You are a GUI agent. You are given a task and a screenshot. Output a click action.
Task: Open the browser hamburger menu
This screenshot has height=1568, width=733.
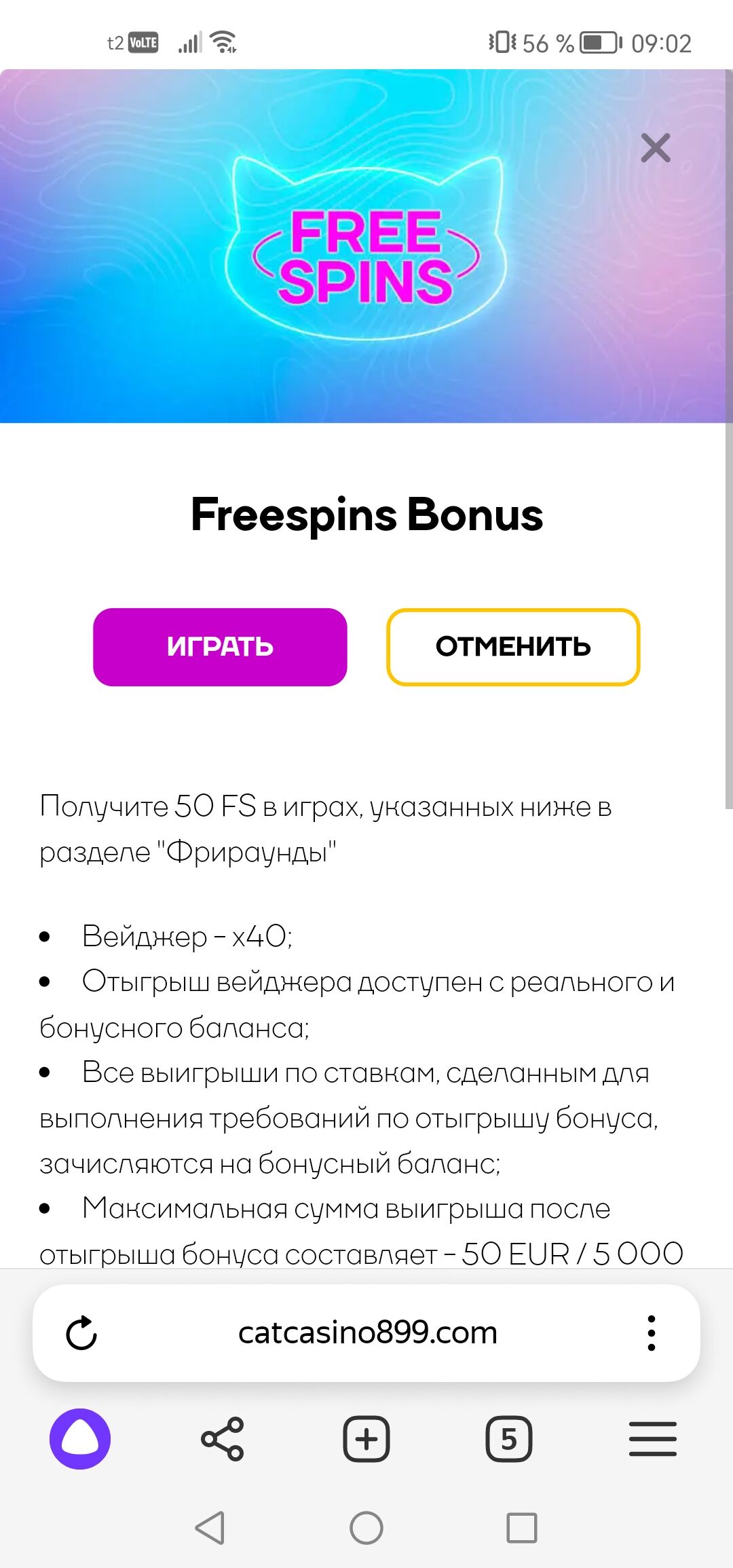tap(652, 1438)
